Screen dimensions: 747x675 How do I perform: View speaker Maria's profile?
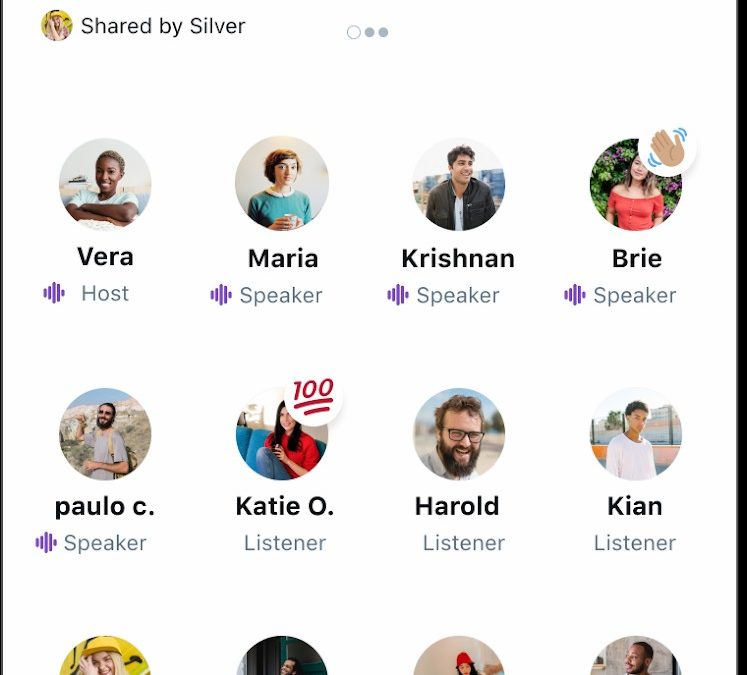(x=282, y=184)
